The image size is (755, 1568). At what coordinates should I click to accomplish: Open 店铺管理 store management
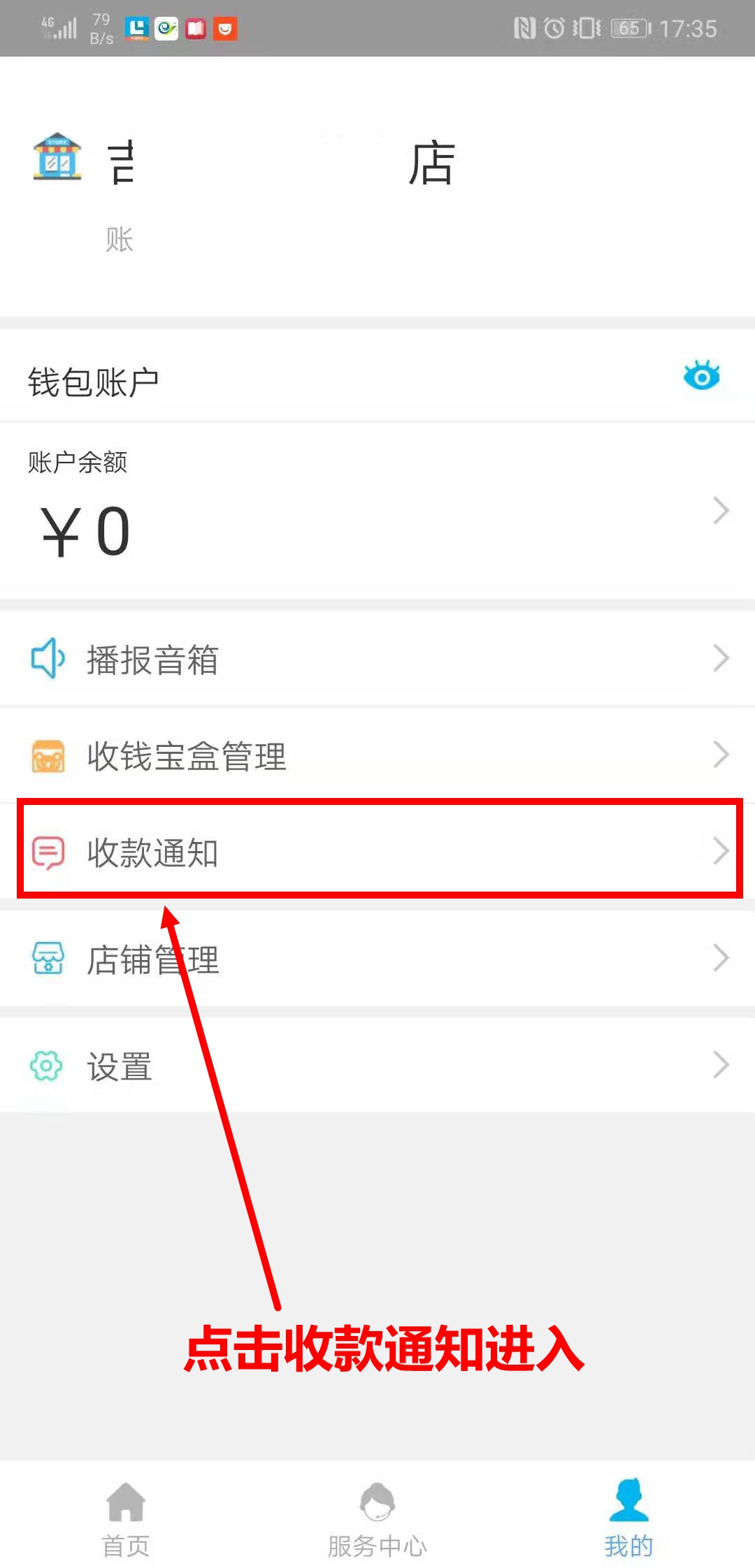coord(377,958)
